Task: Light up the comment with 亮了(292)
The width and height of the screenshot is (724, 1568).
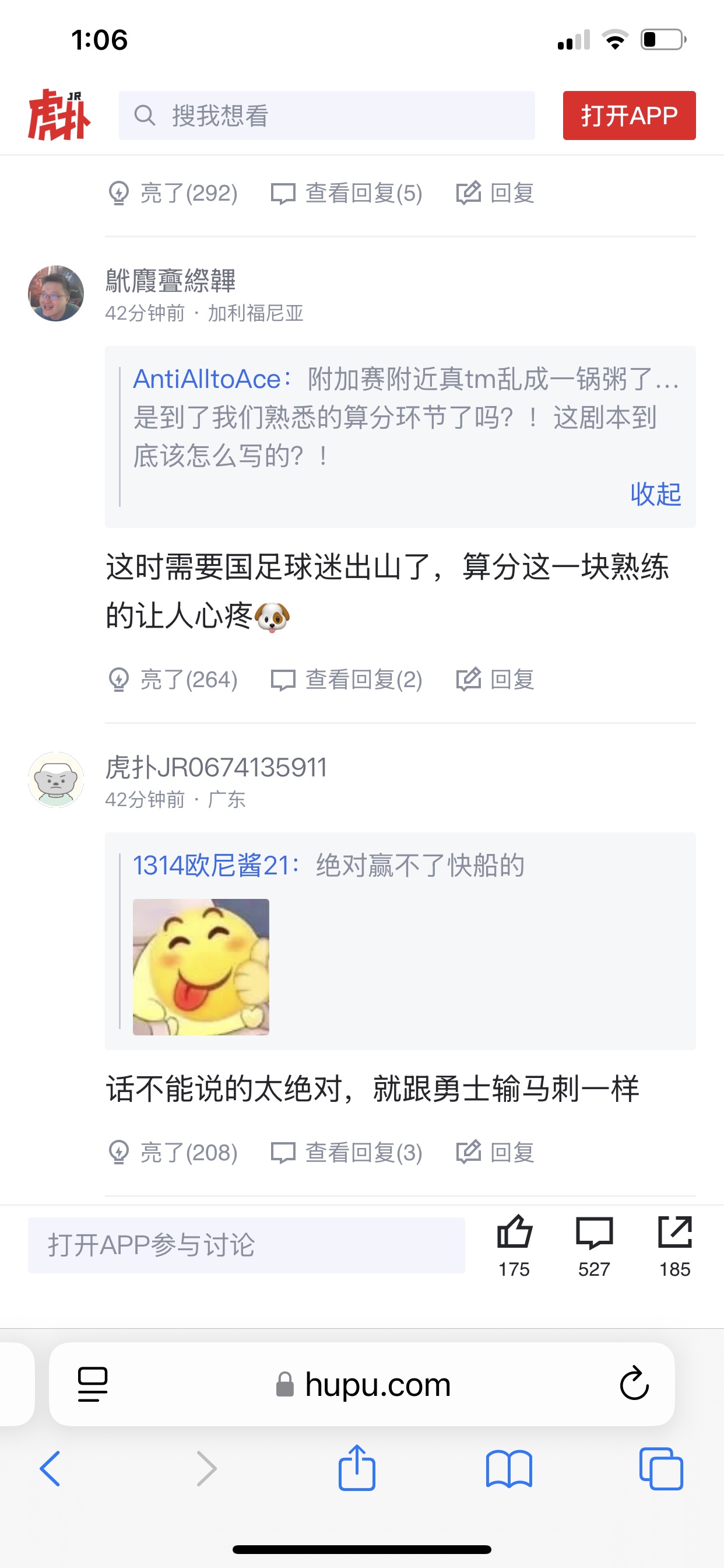Action: coord(173,193)
